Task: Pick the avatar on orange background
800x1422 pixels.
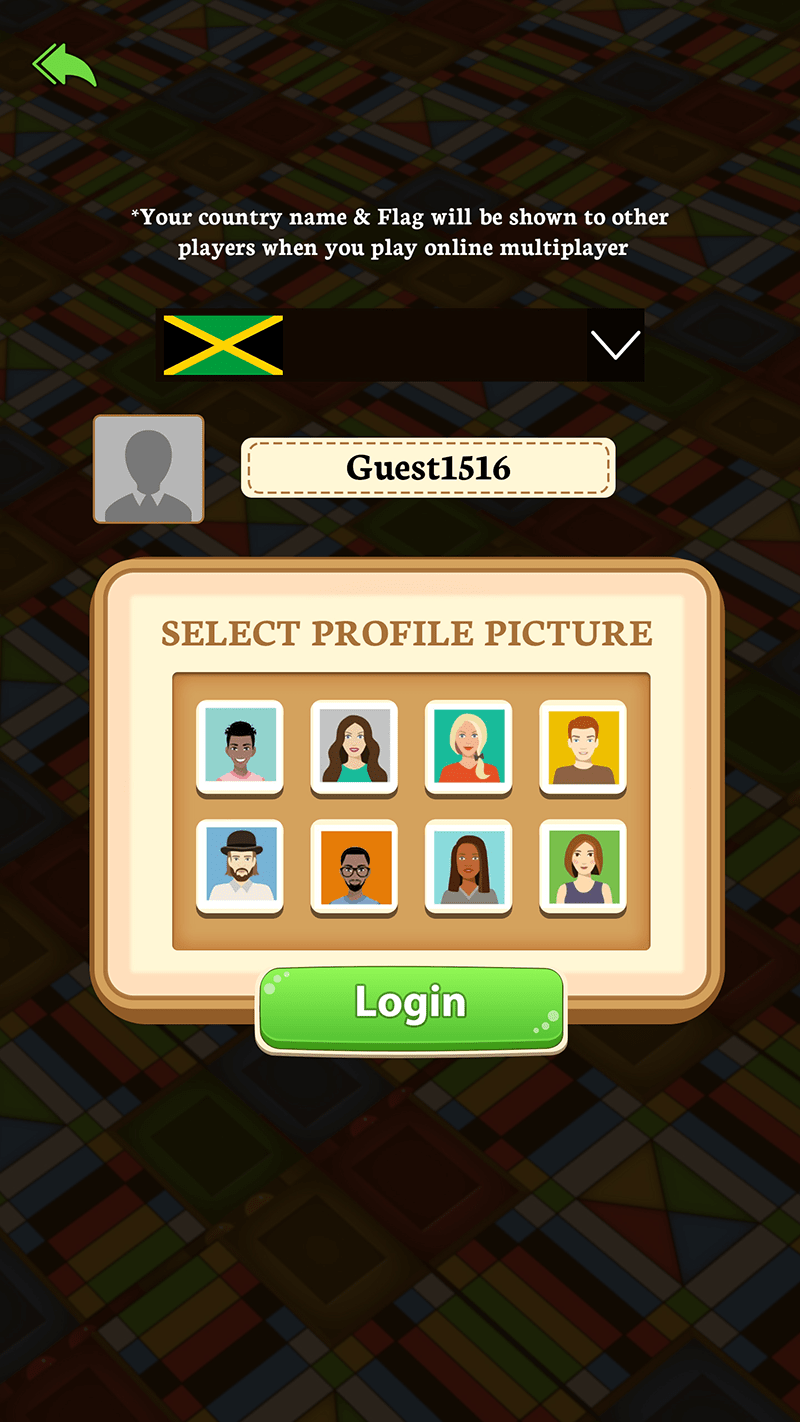Action: [354, 867]
